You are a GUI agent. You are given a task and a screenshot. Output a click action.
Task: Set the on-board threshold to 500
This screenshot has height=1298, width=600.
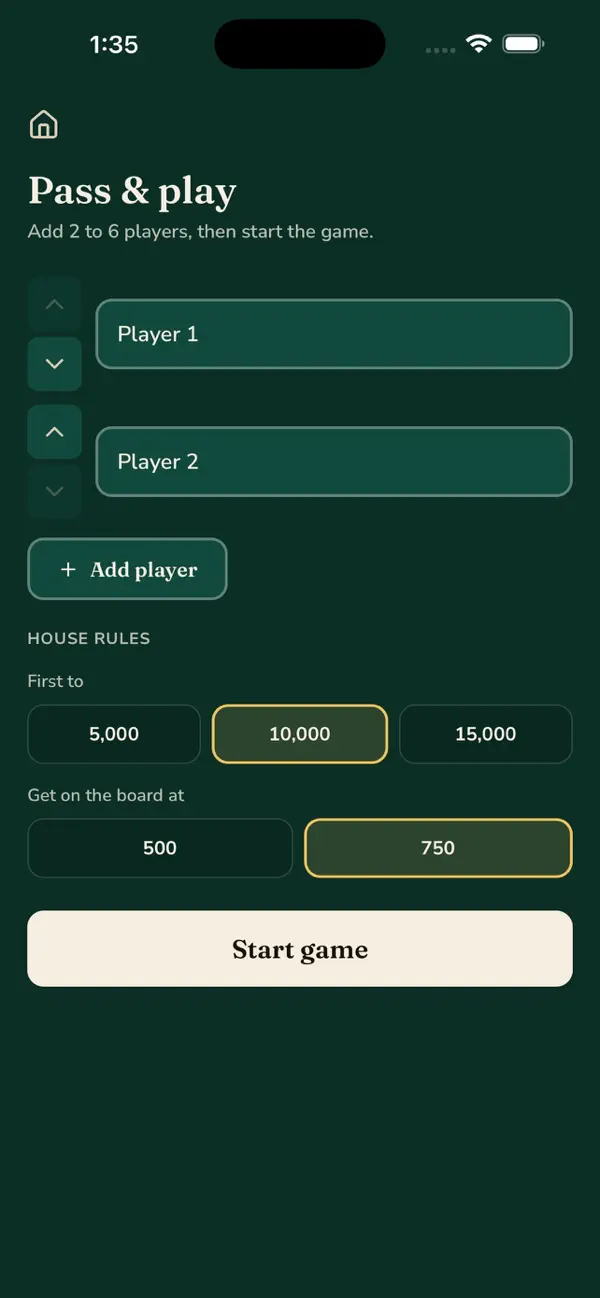click(160, 848)
